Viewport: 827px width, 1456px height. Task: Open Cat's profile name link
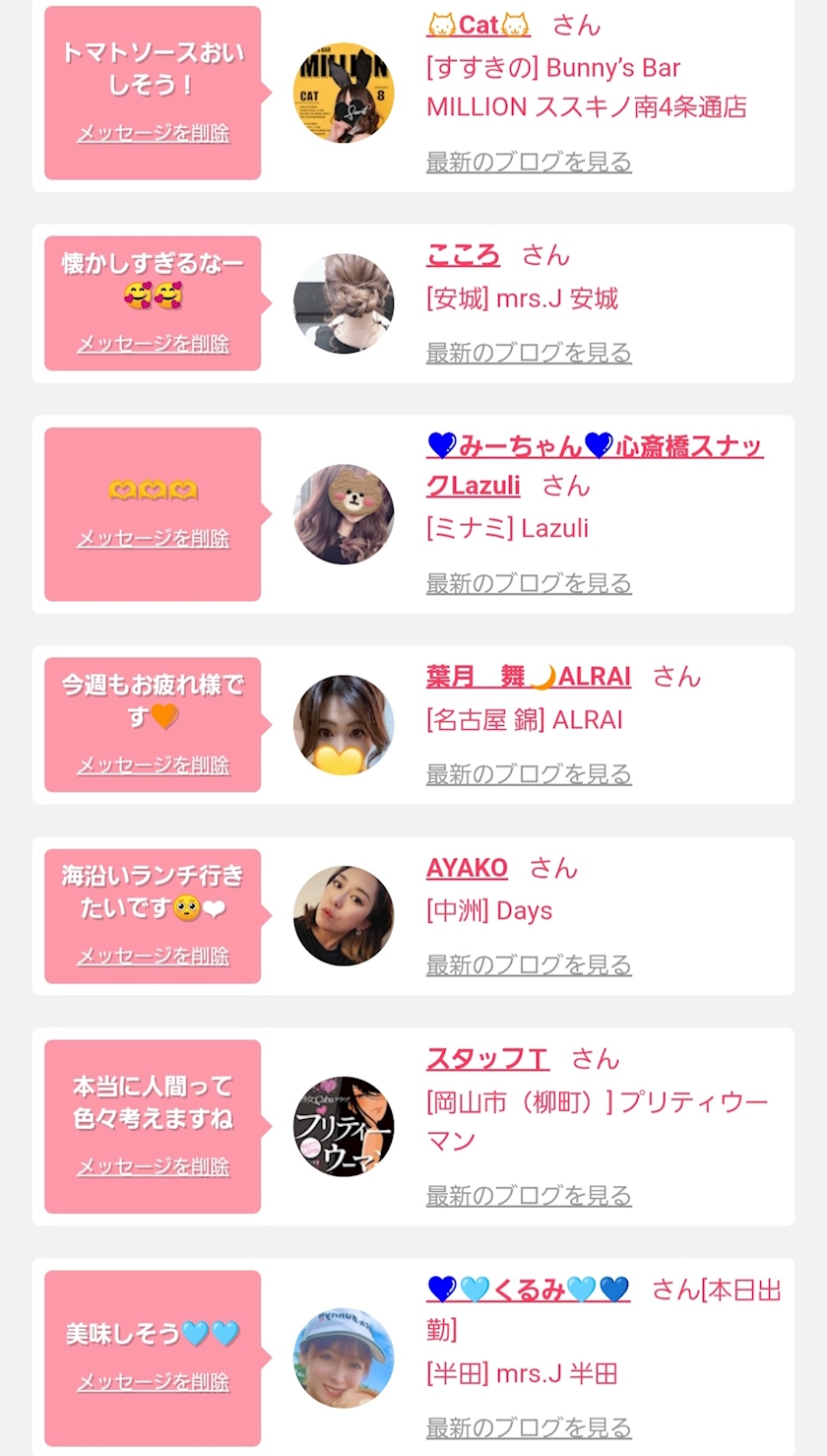point(477,26)
